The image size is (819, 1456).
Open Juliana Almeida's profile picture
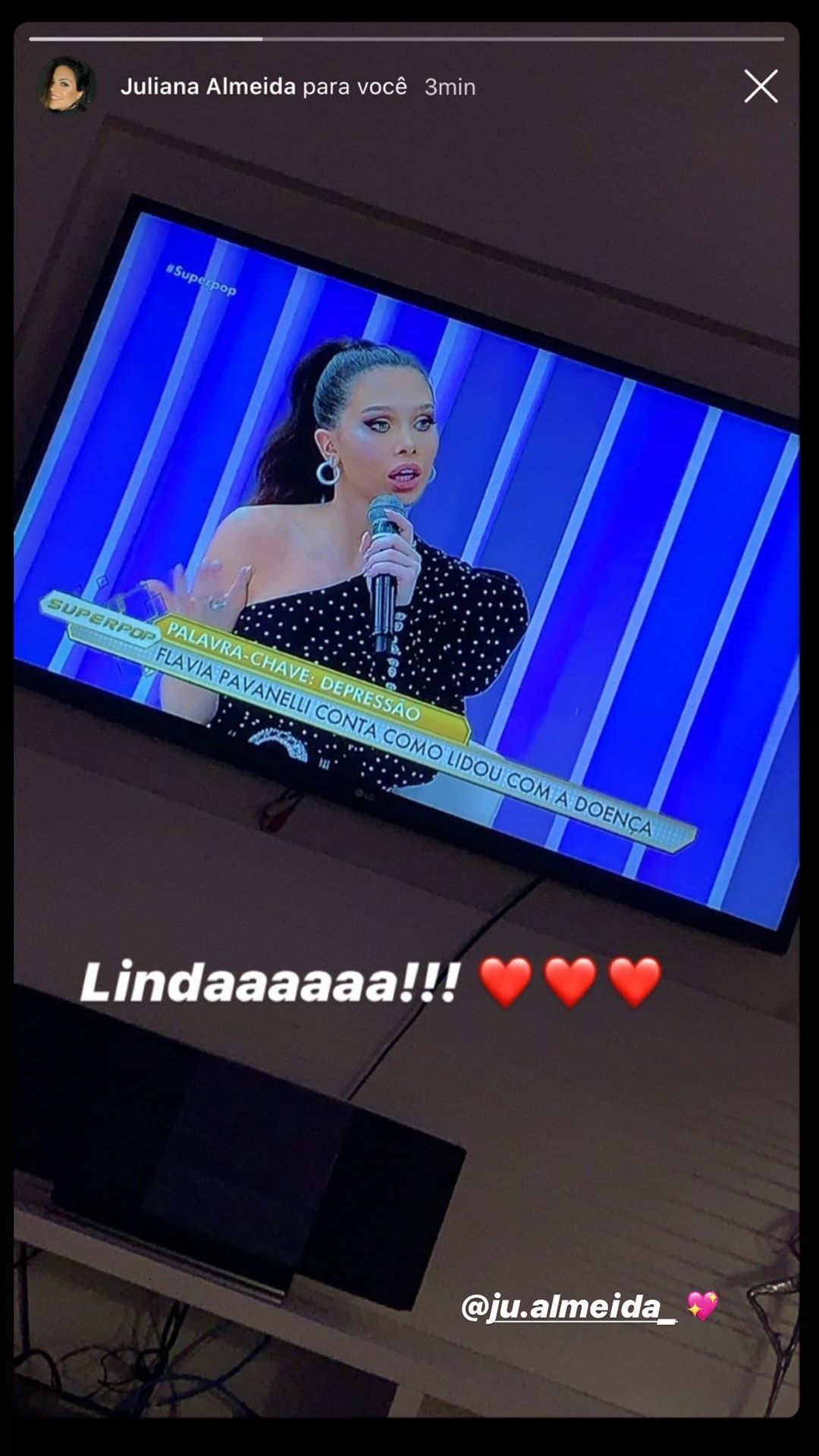[67, 86]
